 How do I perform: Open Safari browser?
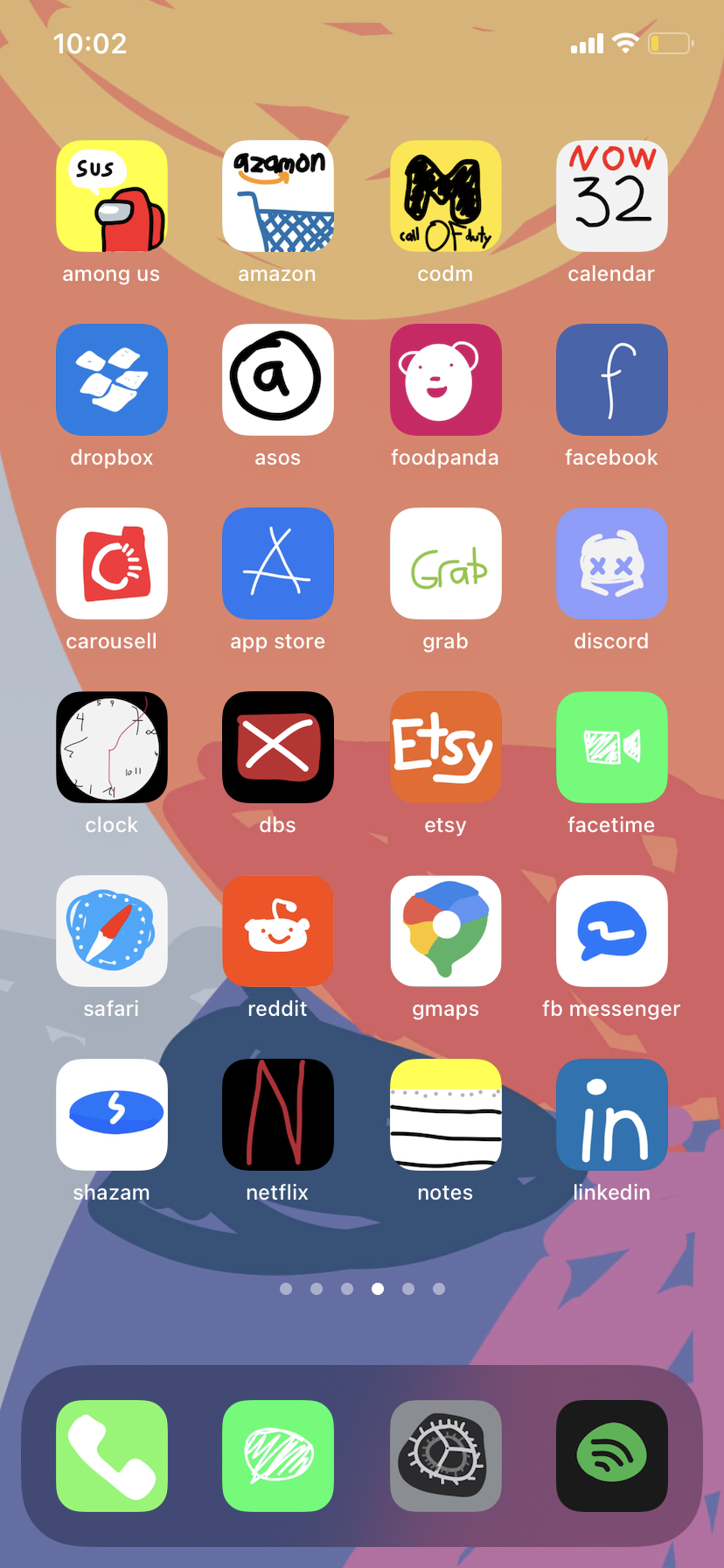112,931
